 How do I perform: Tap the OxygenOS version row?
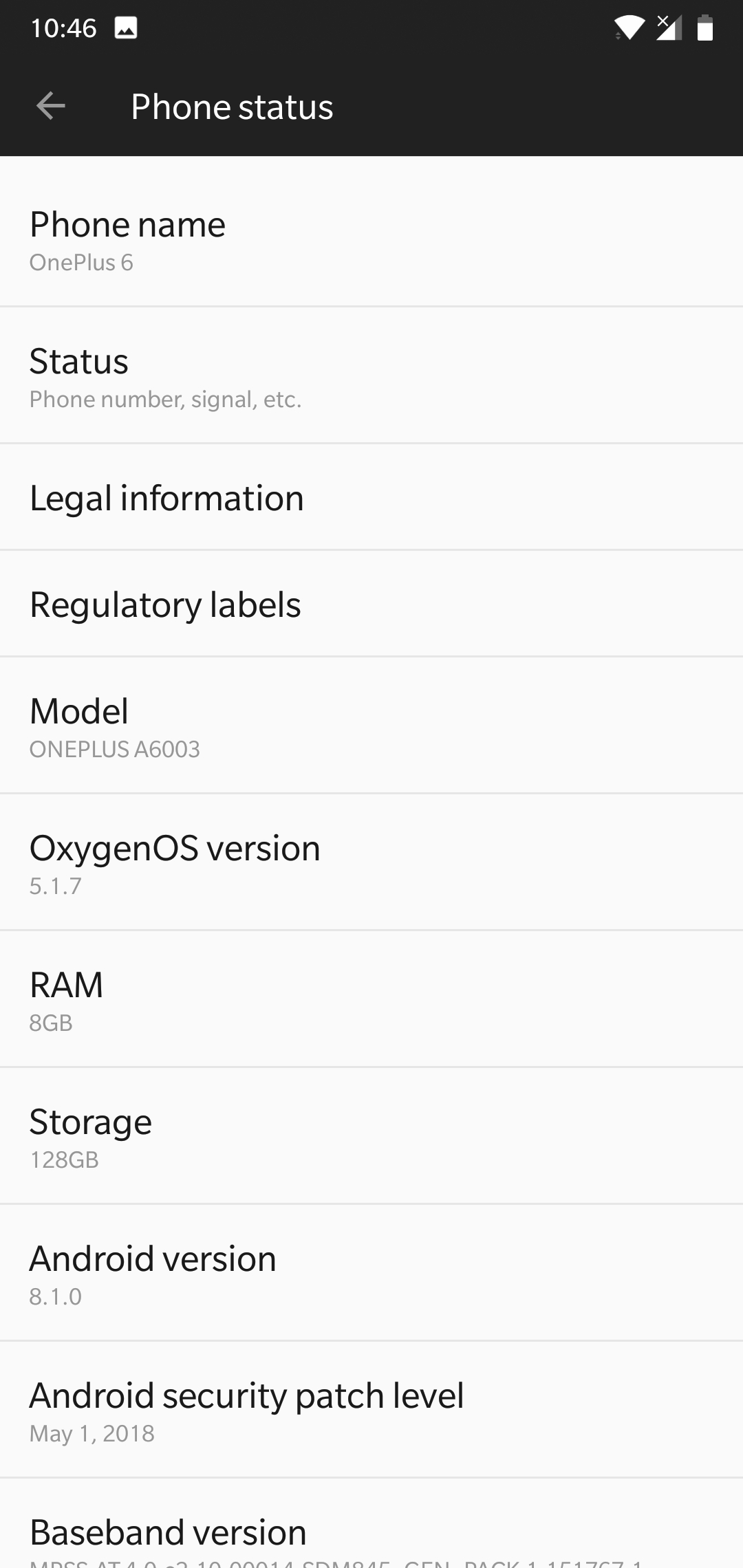pyautogui.click(x=371, y=863)
